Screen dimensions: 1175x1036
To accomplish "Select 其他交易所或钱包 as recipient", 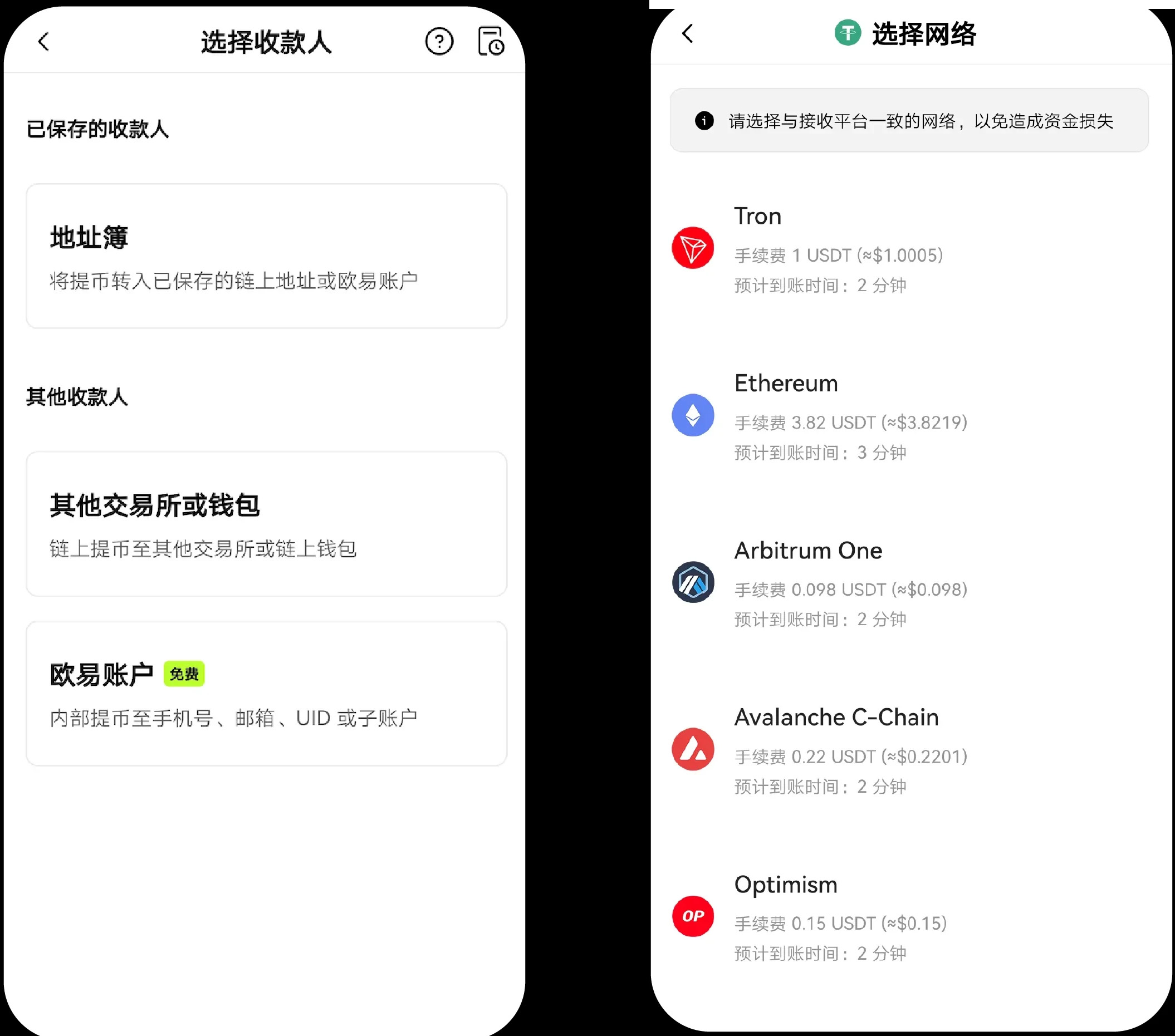I will pos(266,524).
